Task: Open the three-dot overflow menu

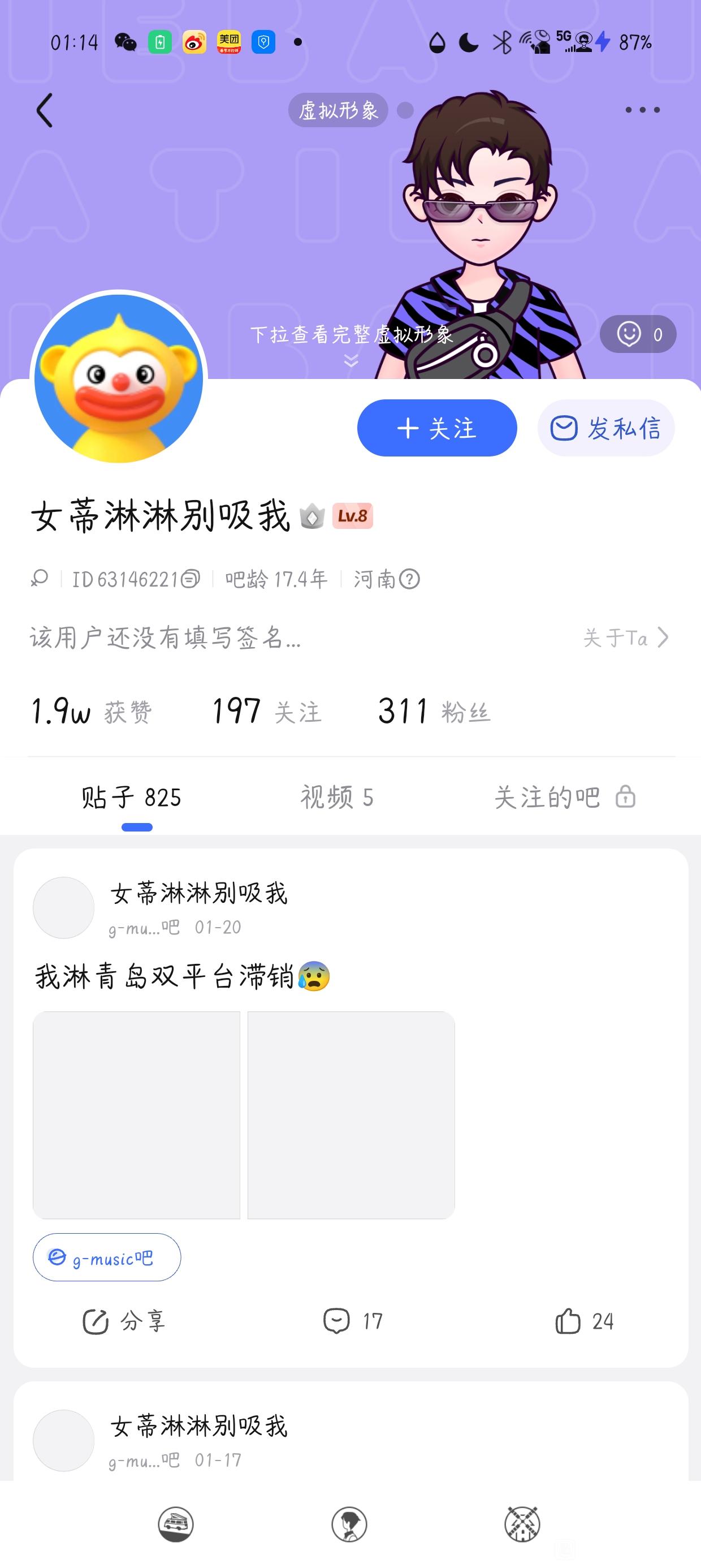Action: click(643, 110)
